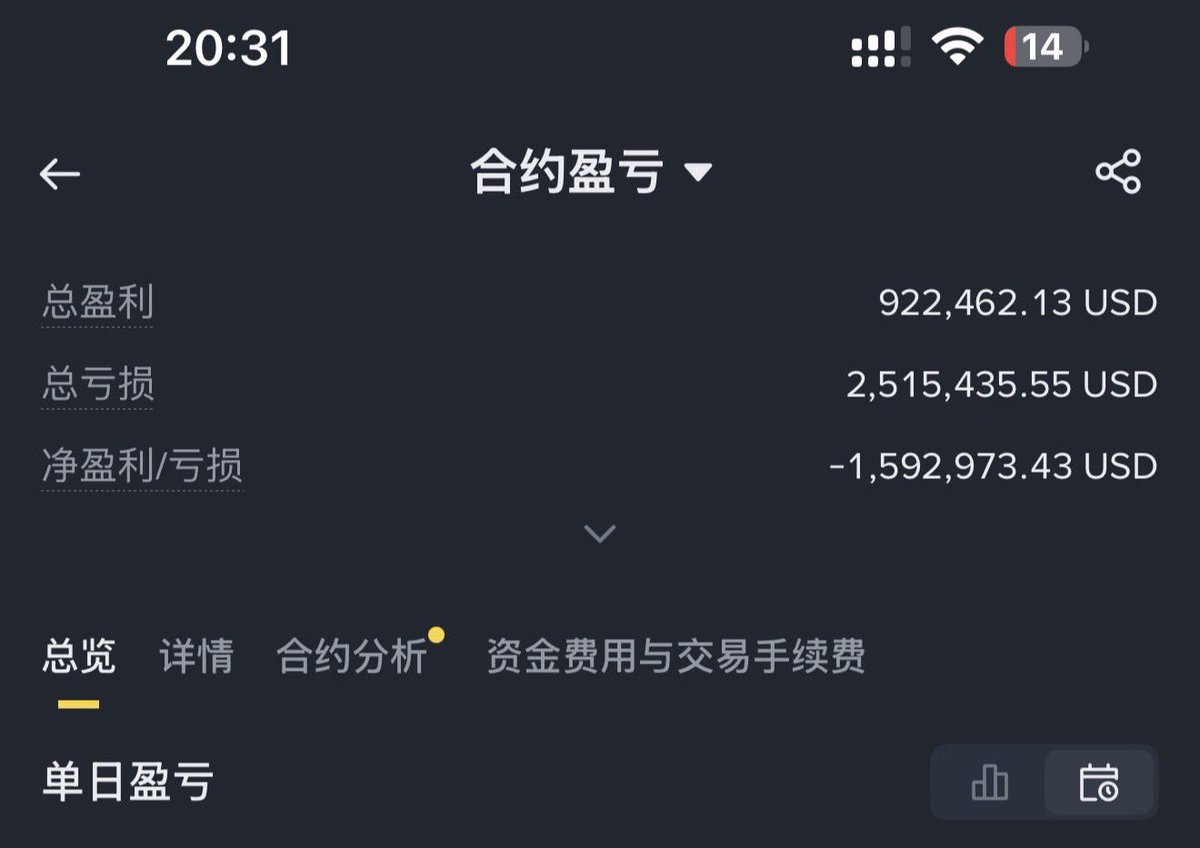Go back using the arrow icon

[x=60, y=174]
